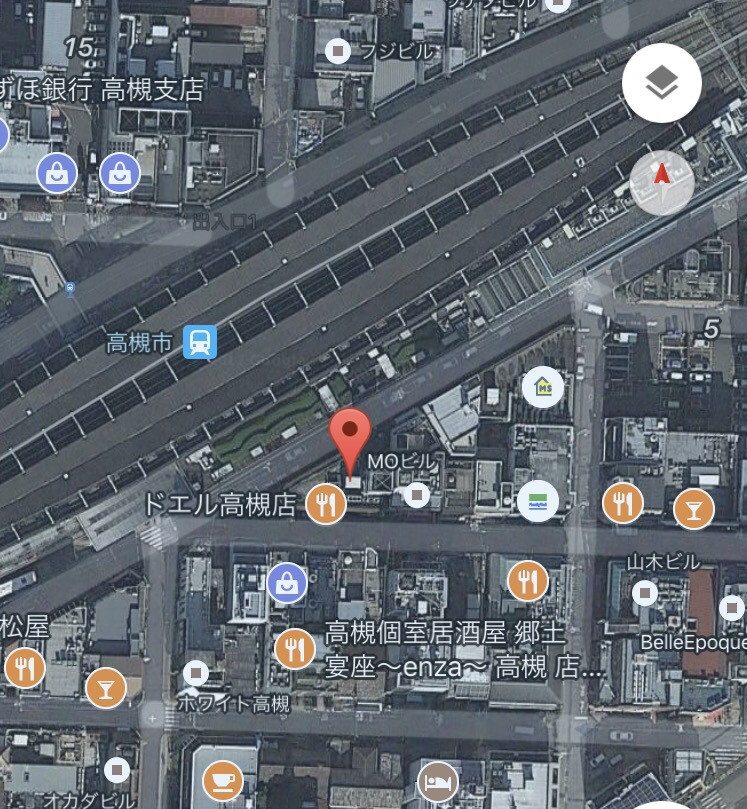Open the coffee cup cafe marker

point(222,781)
